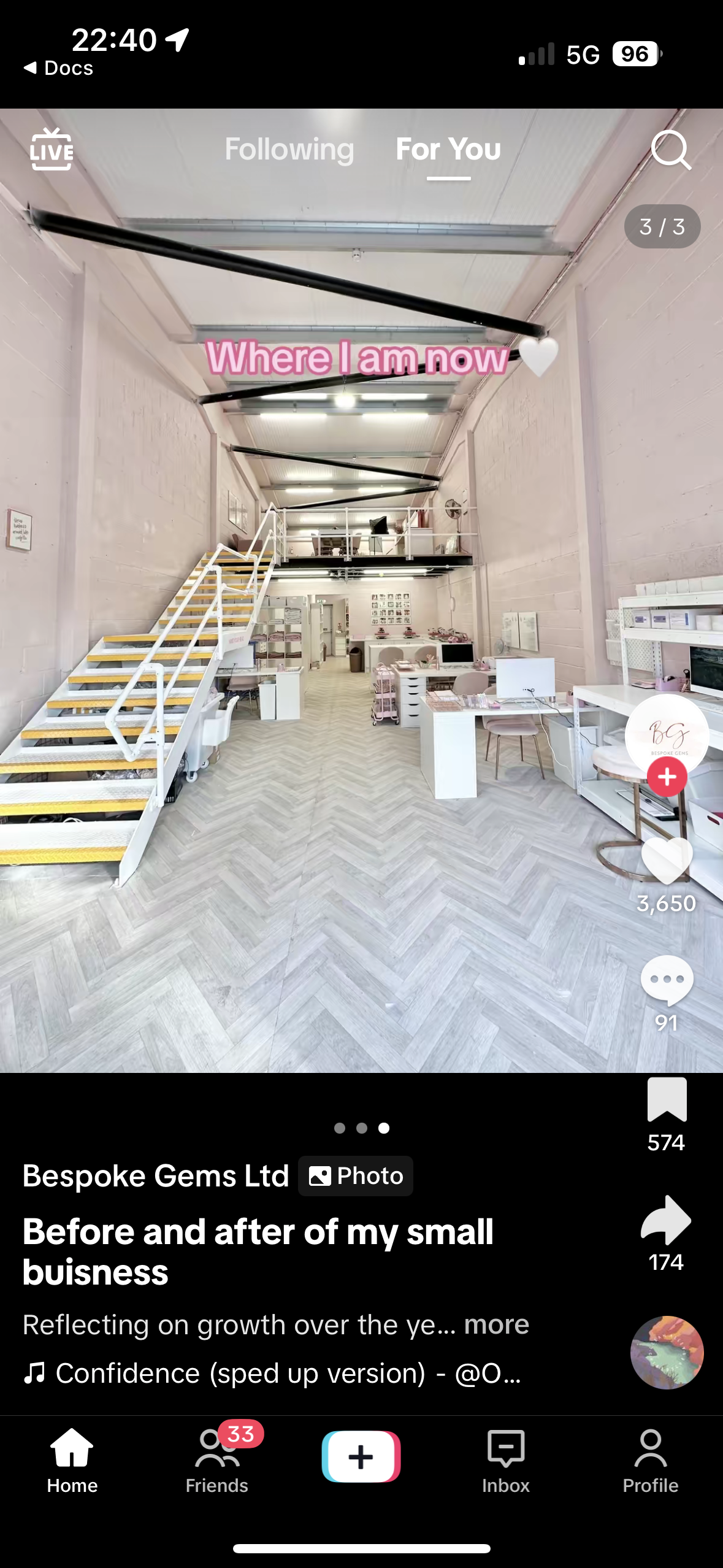This screenshot has width=723, height=1568.
Task: Open the search magnifier
Action: pos(670,150)
